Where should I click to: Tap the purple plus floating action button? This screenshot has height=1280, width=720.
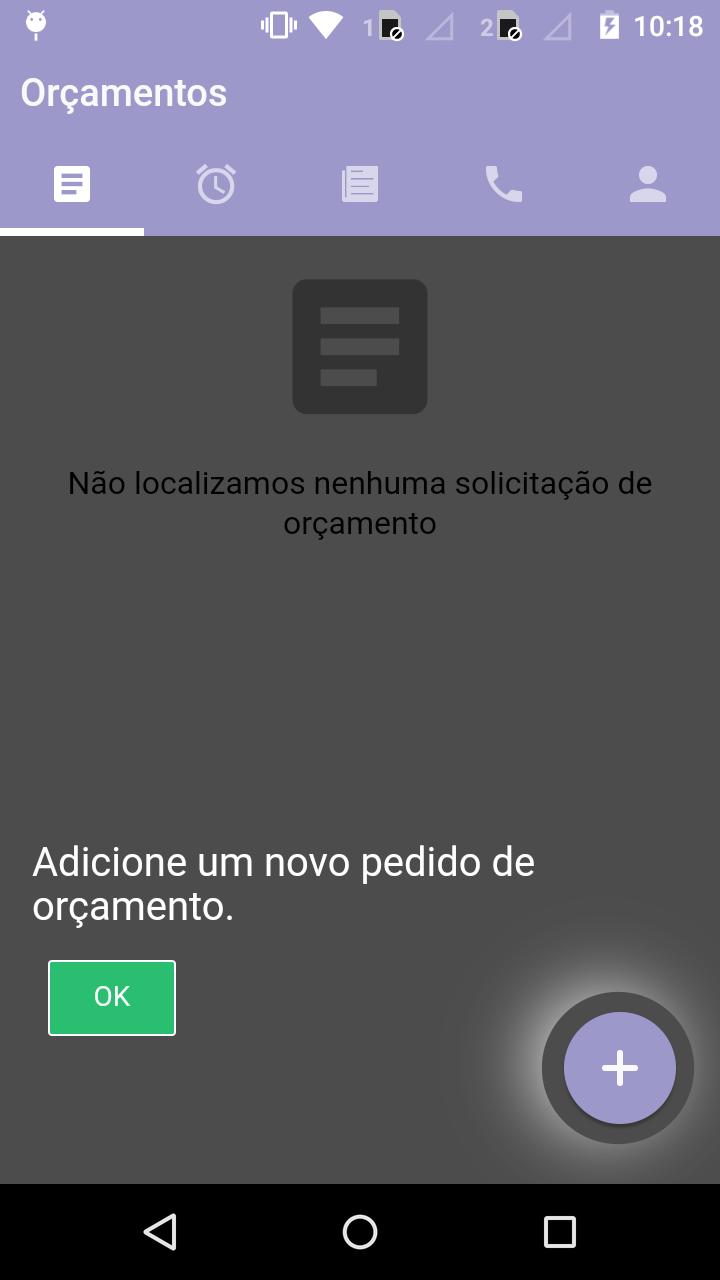click(619, 1068)
